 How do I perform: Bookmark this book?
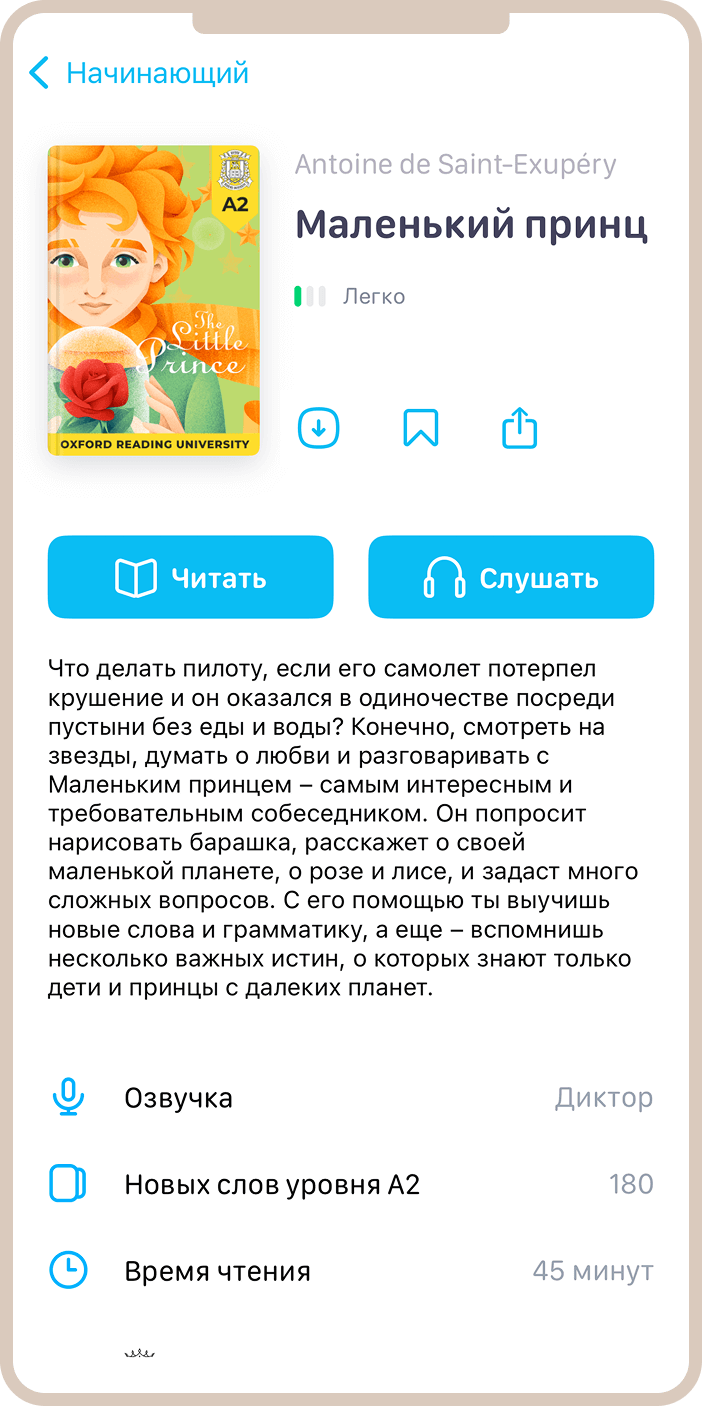click(420, 428)
